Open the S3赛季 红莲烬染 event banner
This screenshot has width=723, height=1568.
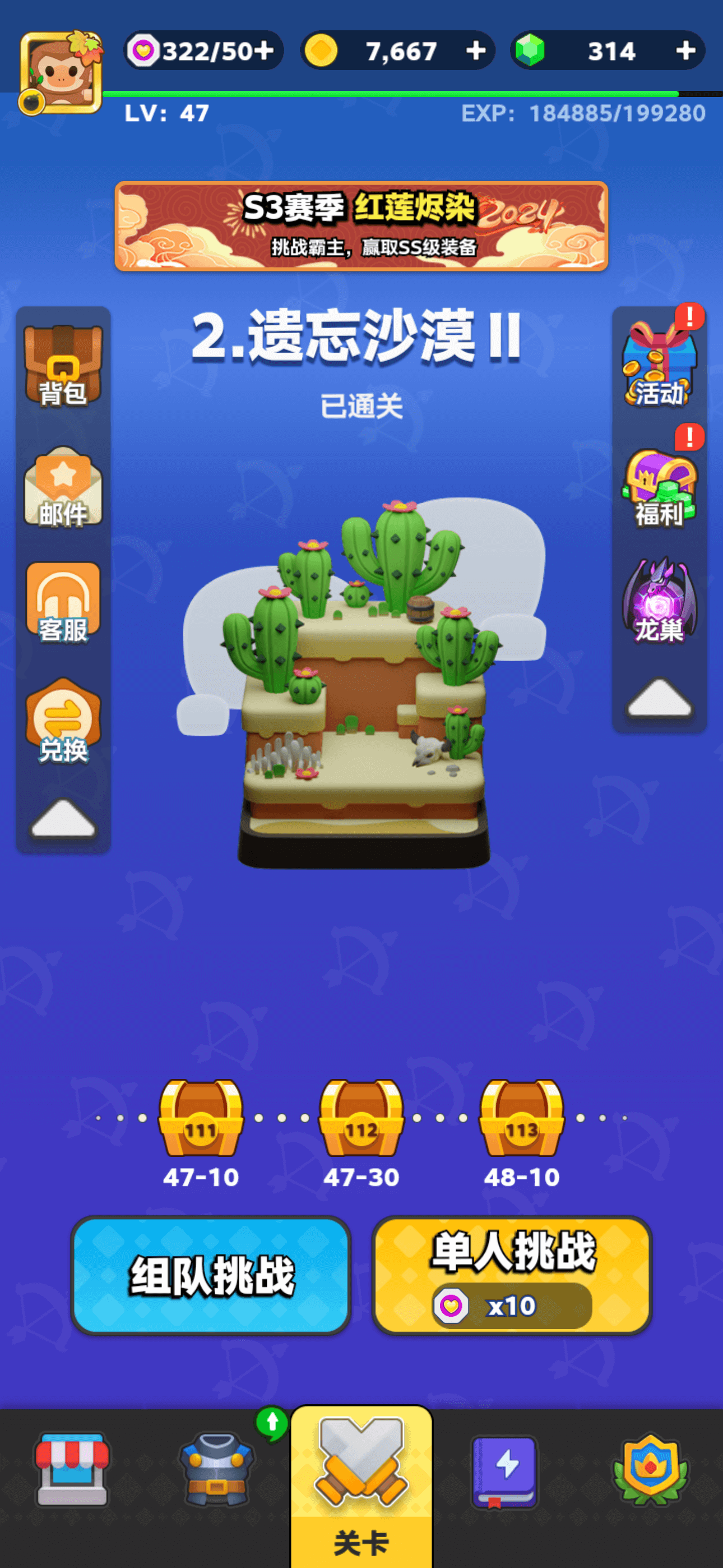tap(361, 226)
